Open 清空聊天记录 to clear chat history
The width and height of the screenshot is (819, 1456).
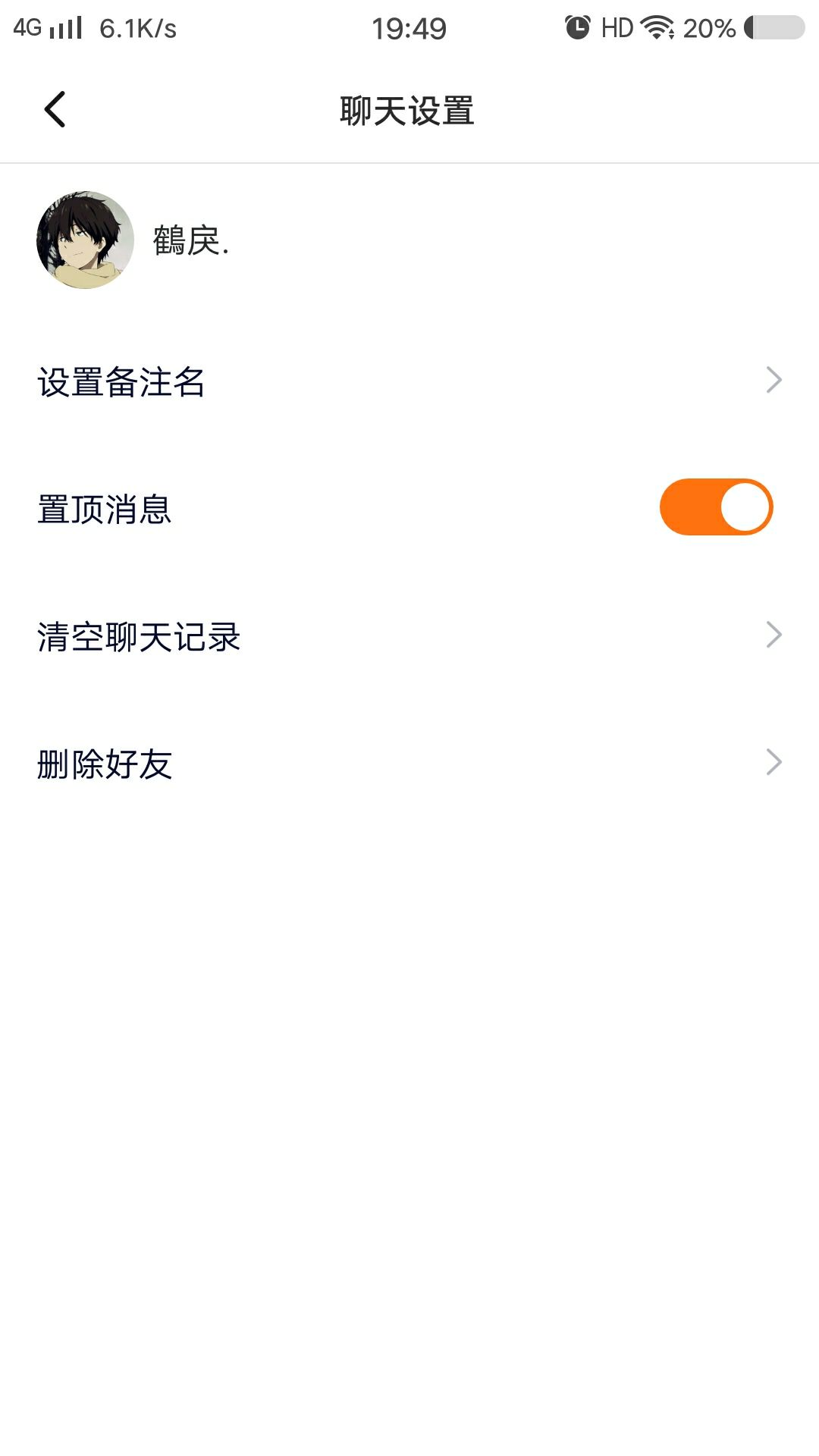coord(409,635)
